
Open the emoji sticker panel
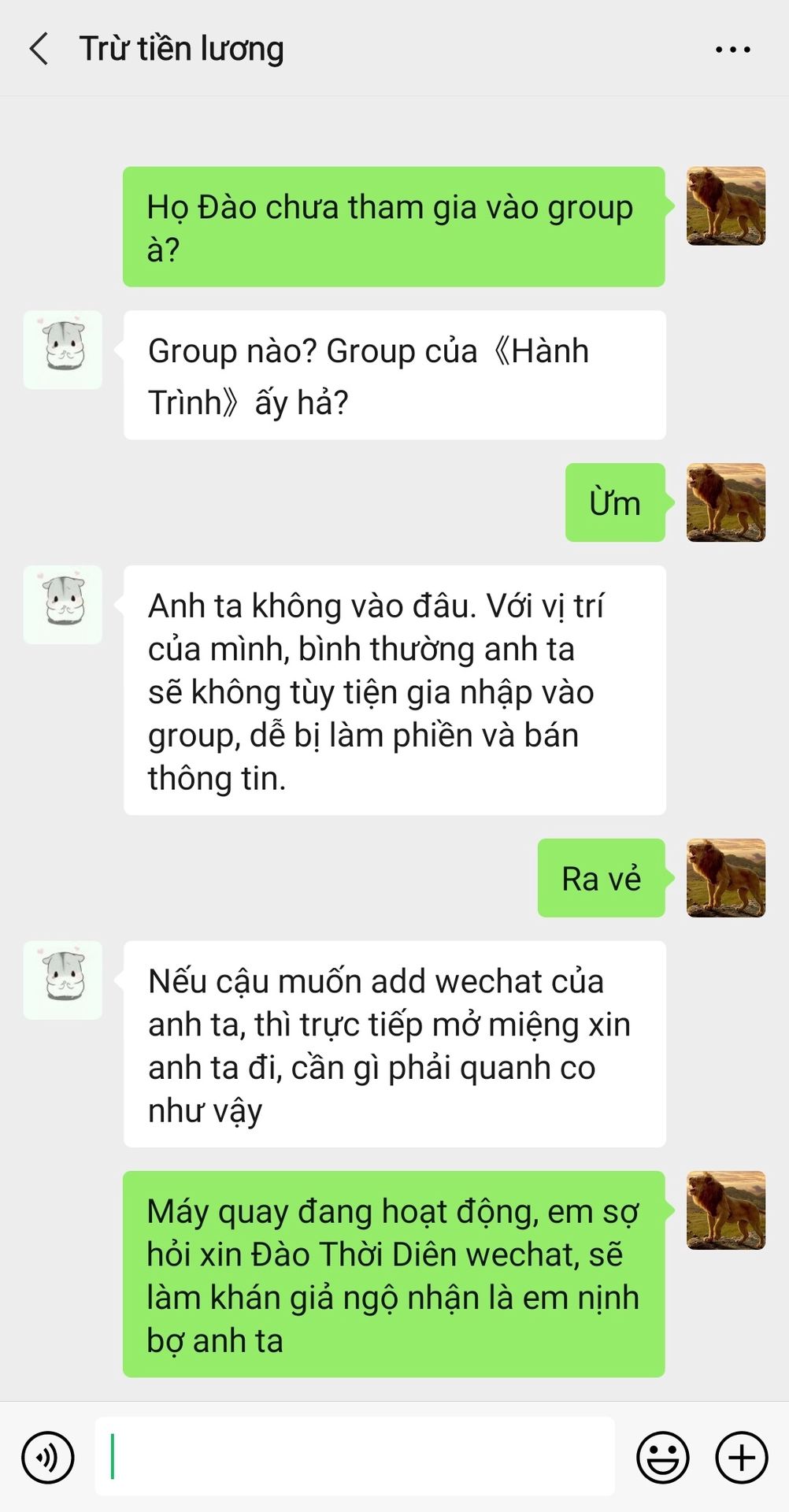pyautogui.click(x=663, y=1458)
